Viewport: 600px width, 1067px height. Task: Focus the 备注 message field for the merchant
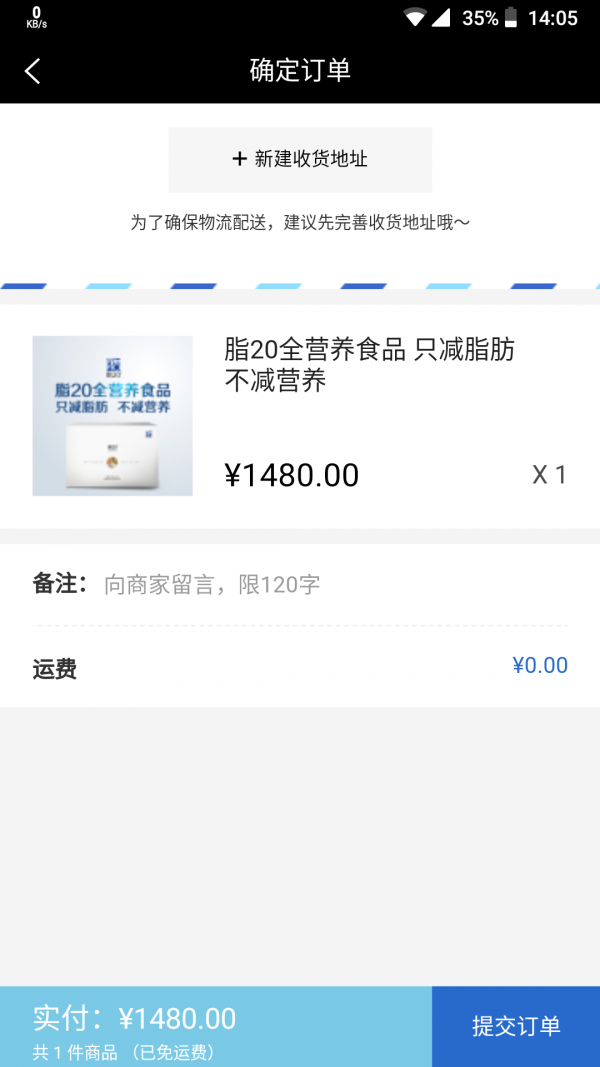pos(330,585)
